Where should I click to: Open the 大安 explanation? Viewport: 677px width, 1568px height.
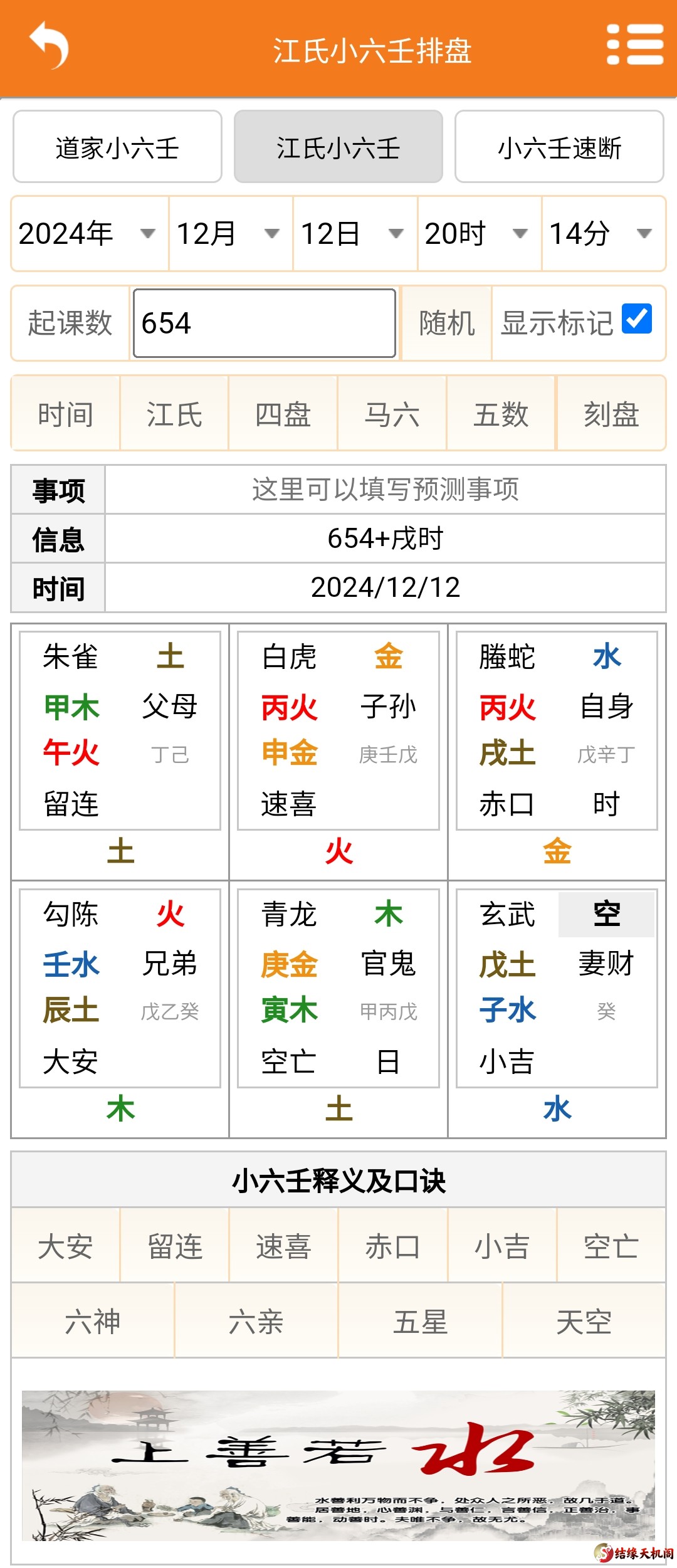coord(65,1246)
